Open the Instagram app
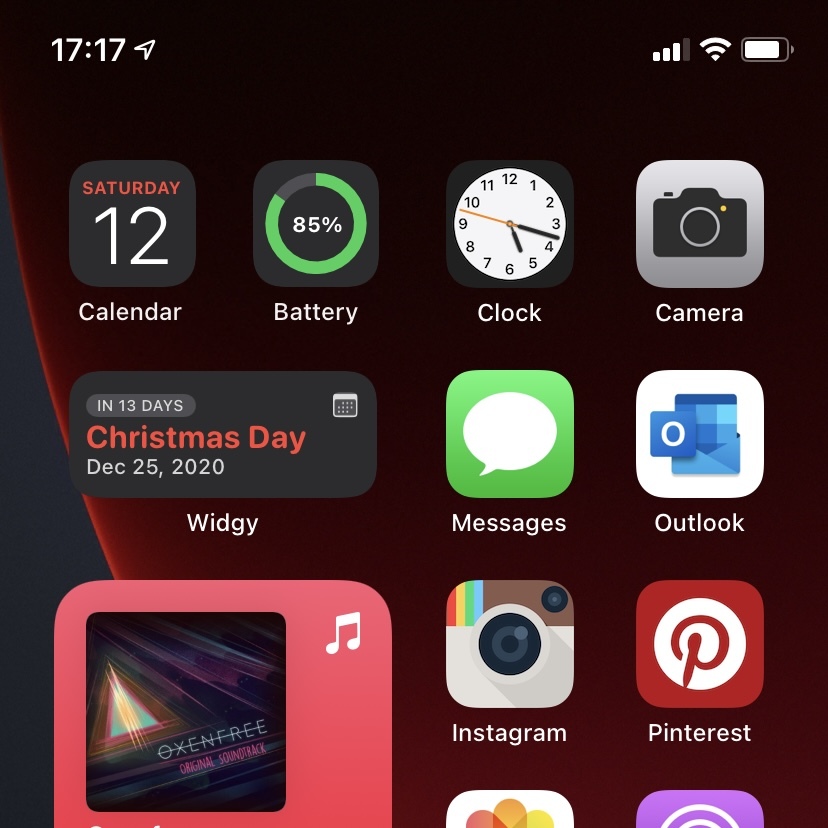 click(509, 644)
